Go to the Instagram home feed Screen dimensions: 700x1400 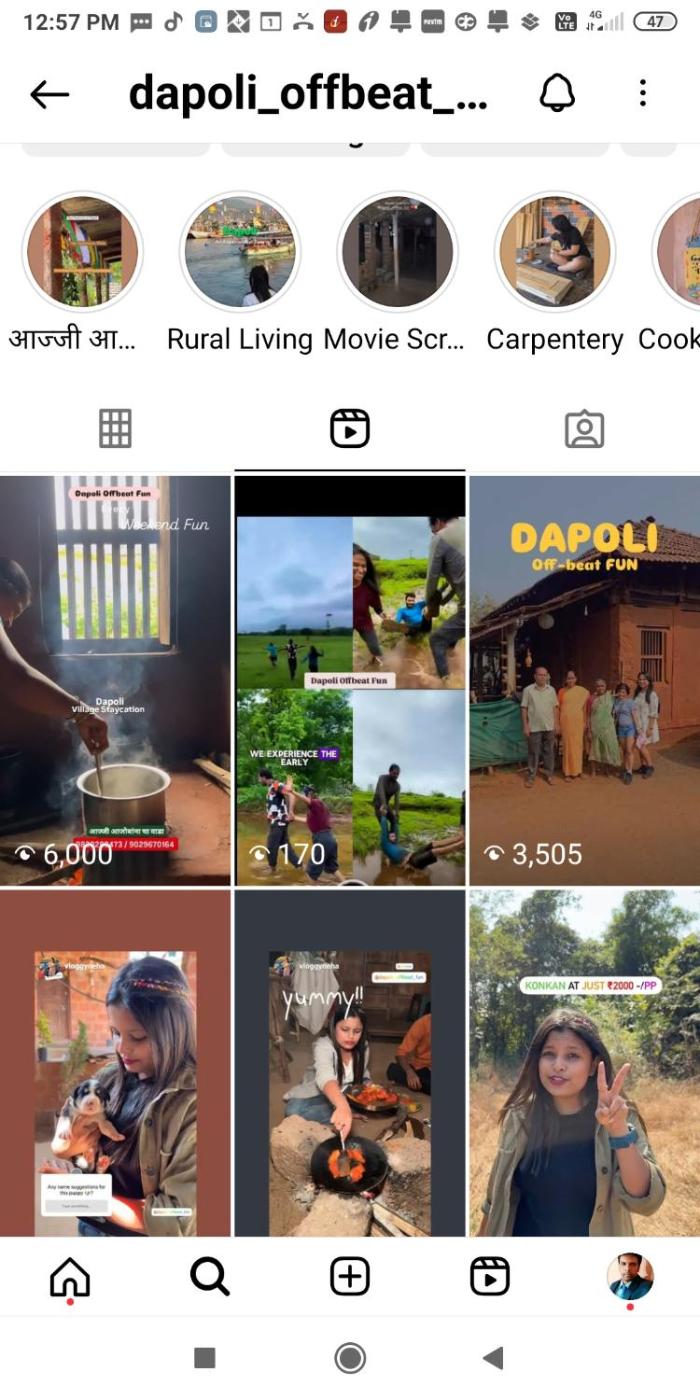(70, 1277)
